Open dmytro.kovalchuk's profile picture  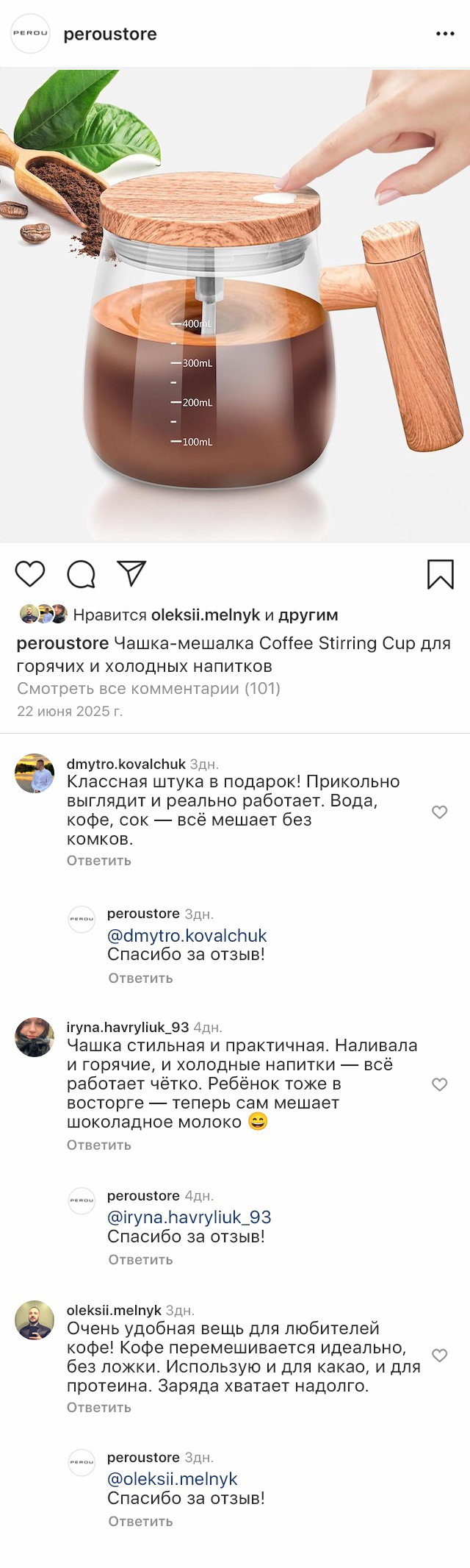(35, 773)
